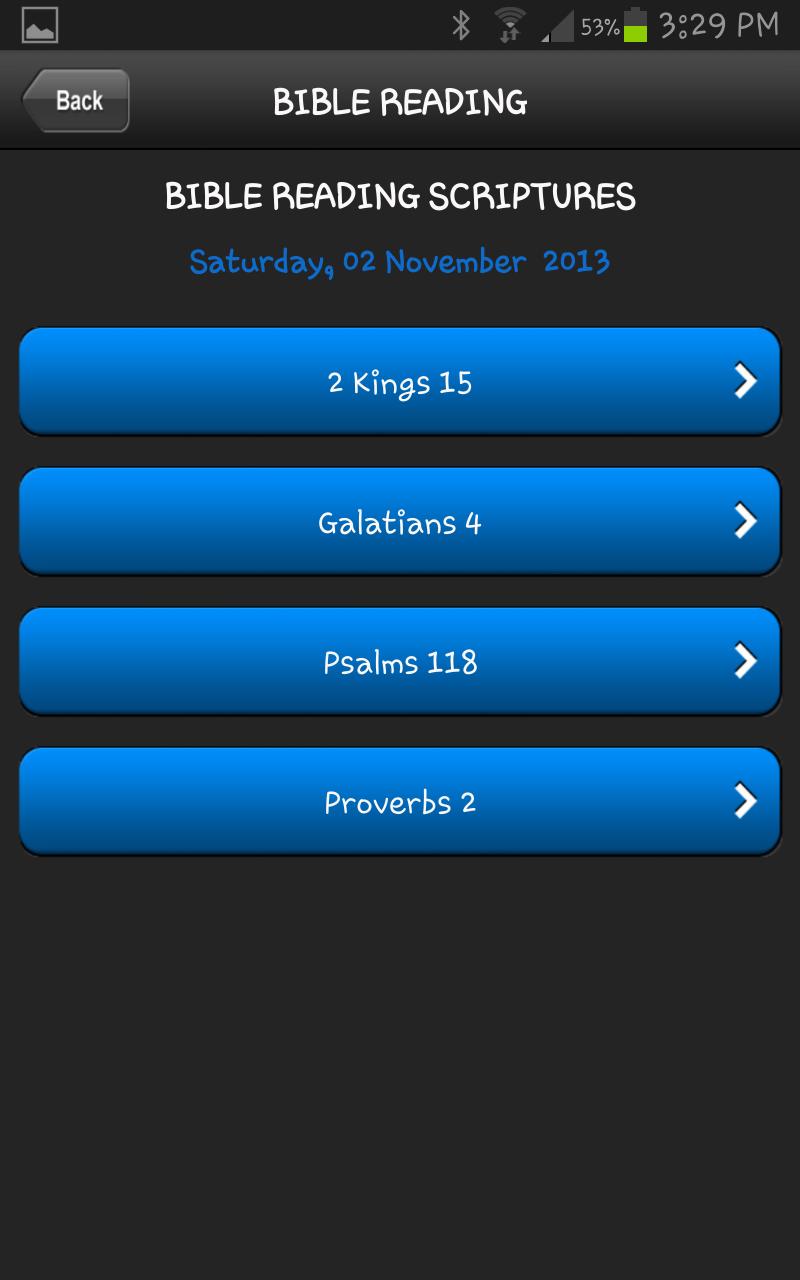The height and width of the screenshot is (1280, 800).
Task: View the Proverbs 2 scripture
Action: (x=400, y=802)
